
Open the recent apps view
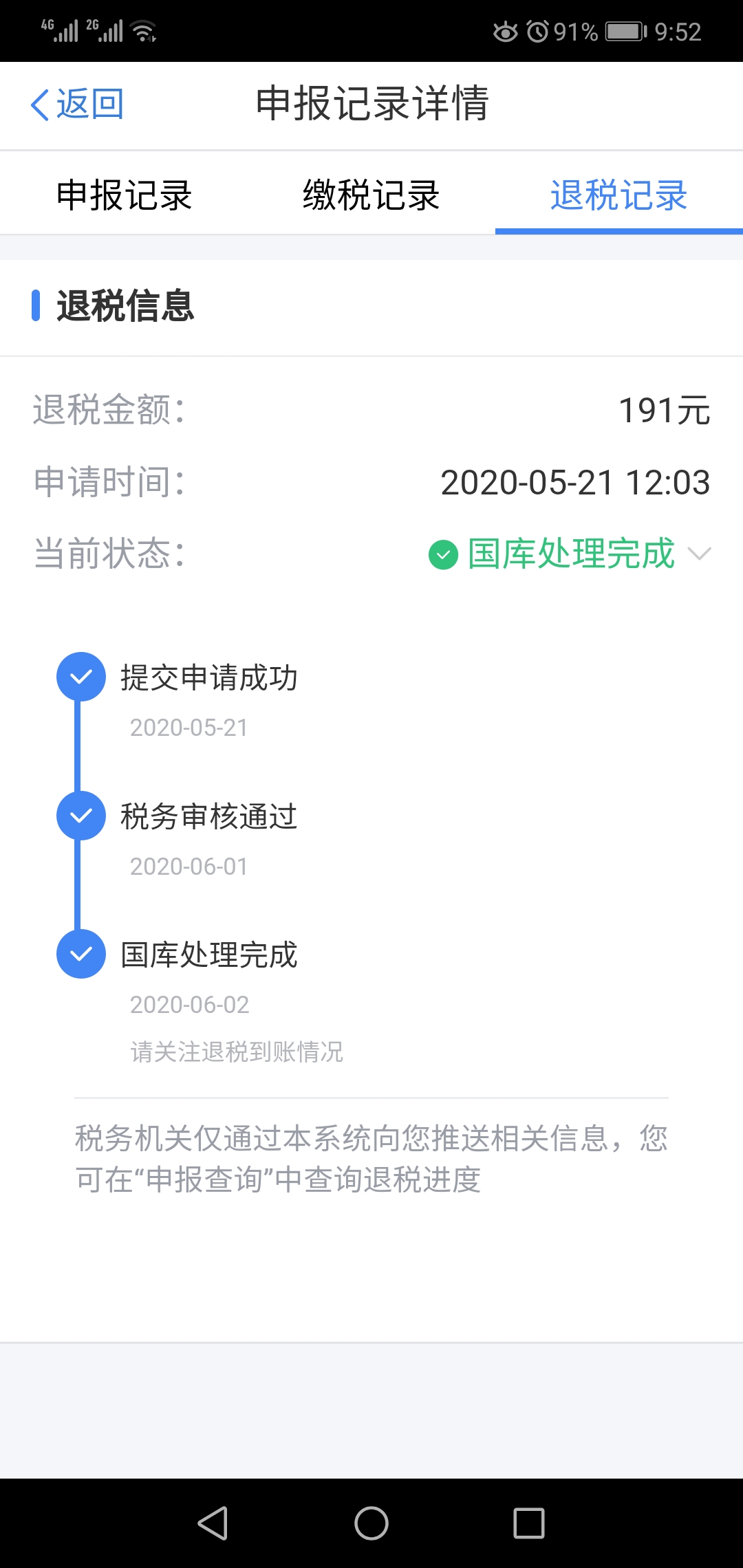pyautogui.click(x=529, y=1523)
